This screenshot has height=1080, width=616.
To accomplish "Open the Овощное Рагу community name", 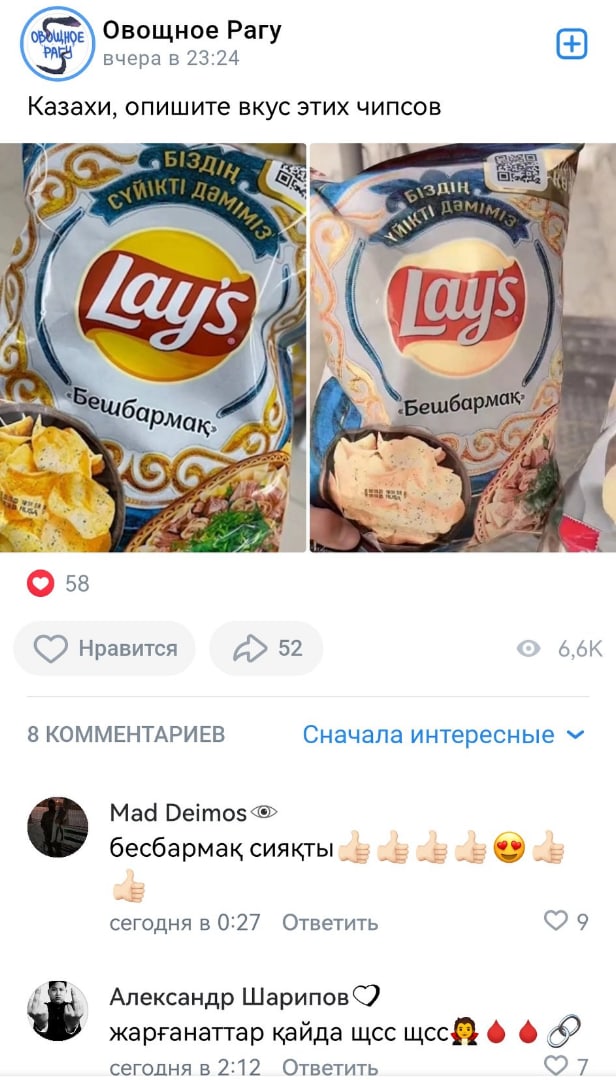I will pos(192,31).
